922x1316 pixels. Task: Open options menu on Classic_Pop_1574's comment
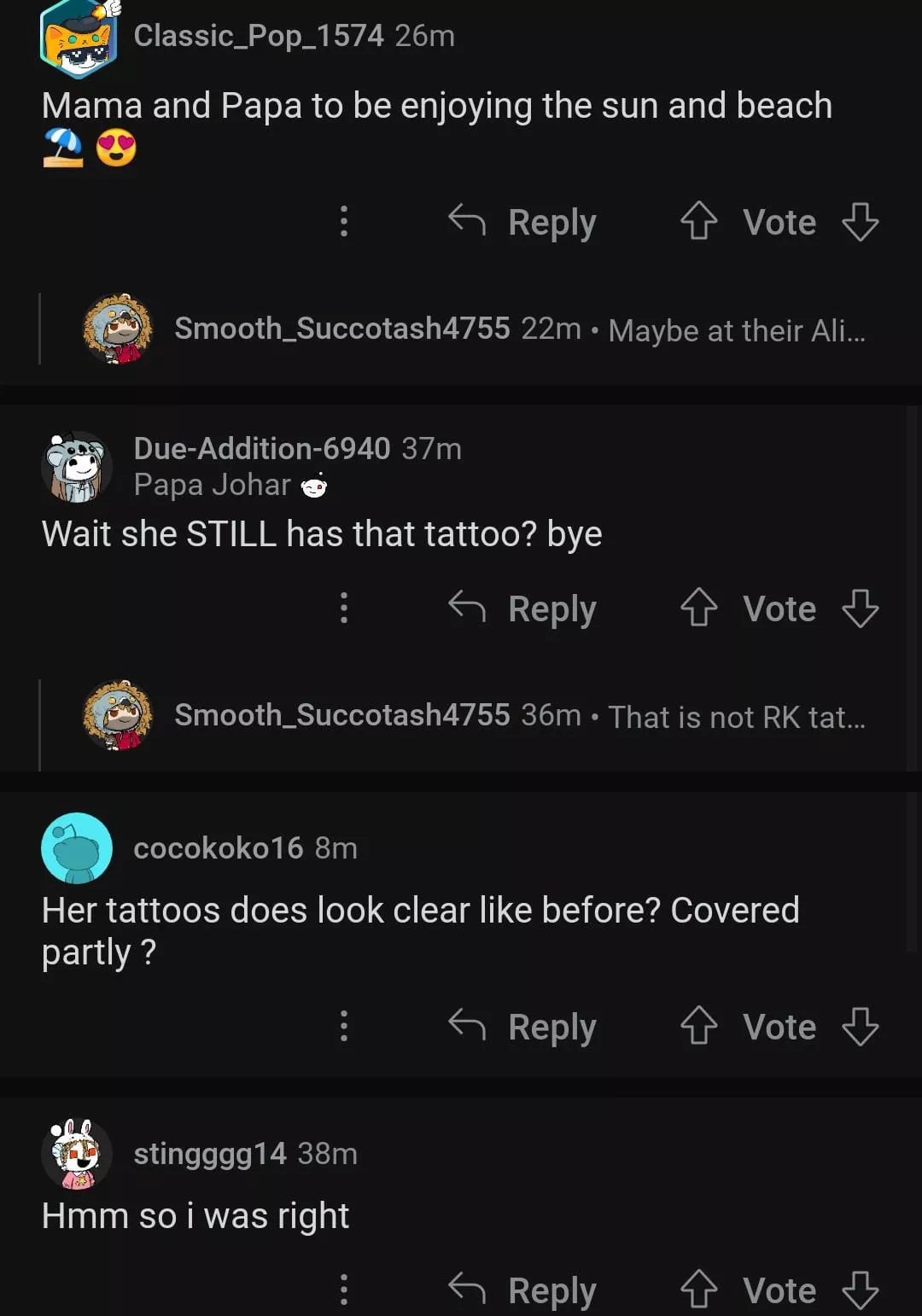pos(344,222)
